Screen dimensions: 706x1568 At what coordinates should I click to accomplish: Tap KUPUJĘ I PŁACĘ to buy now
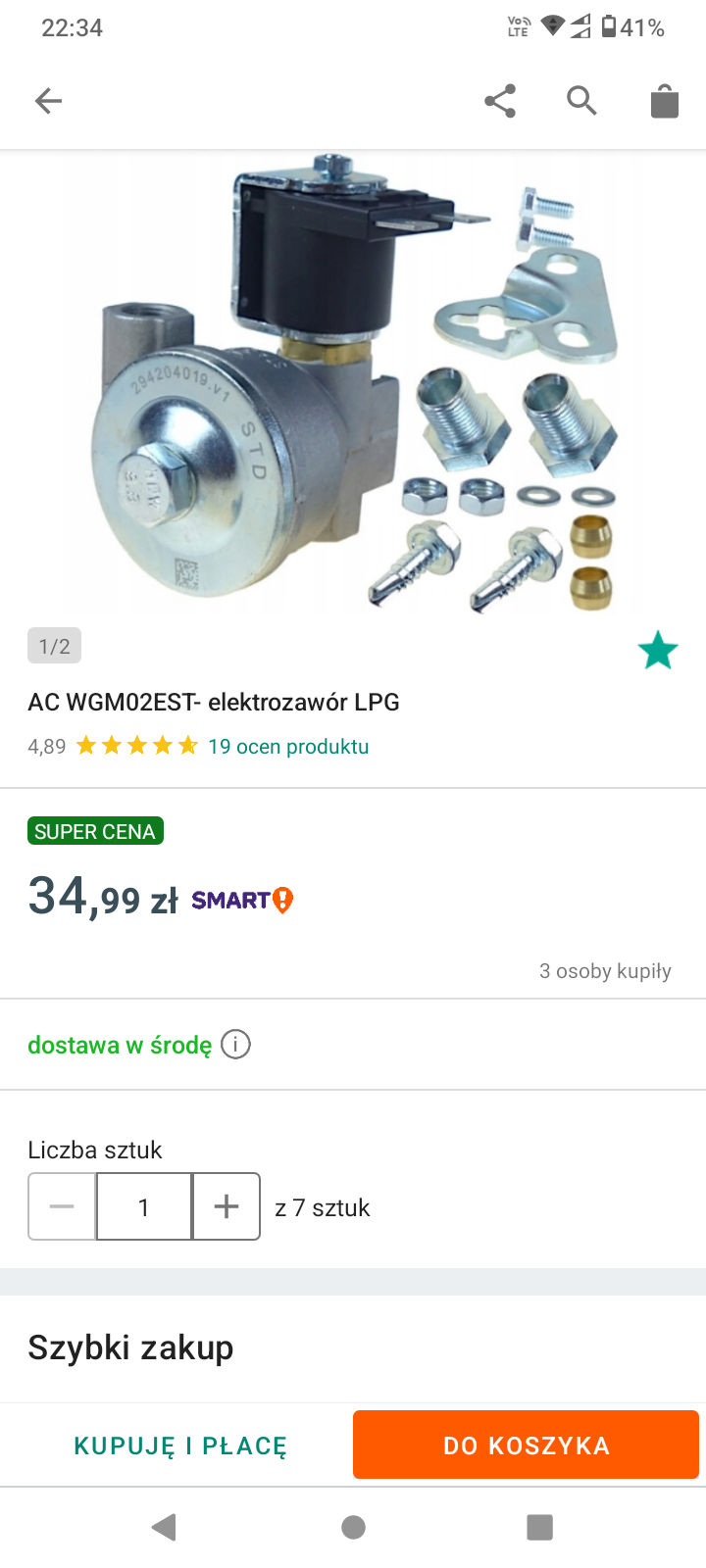tap(180, 1445)
